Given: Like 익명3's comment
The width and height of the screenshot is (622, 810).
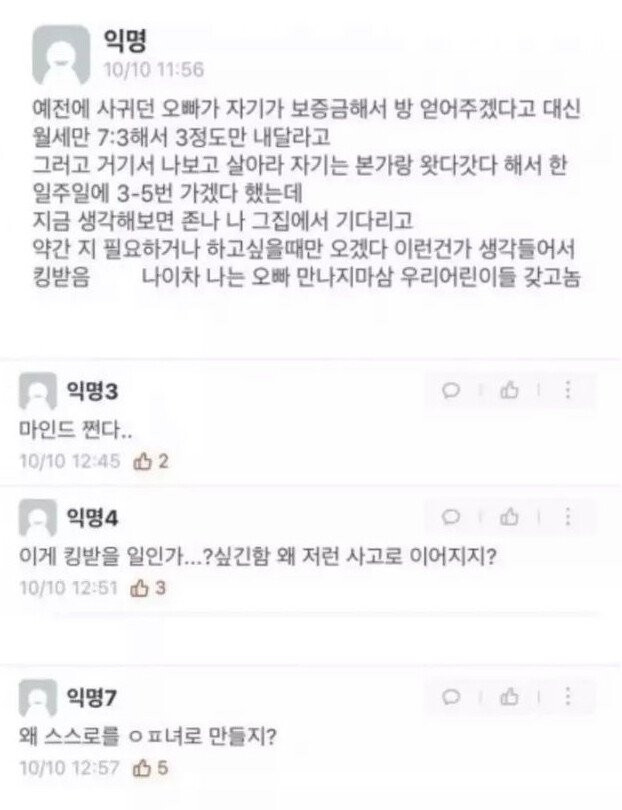Looking at the screenshot, I should tap(510, 391).
